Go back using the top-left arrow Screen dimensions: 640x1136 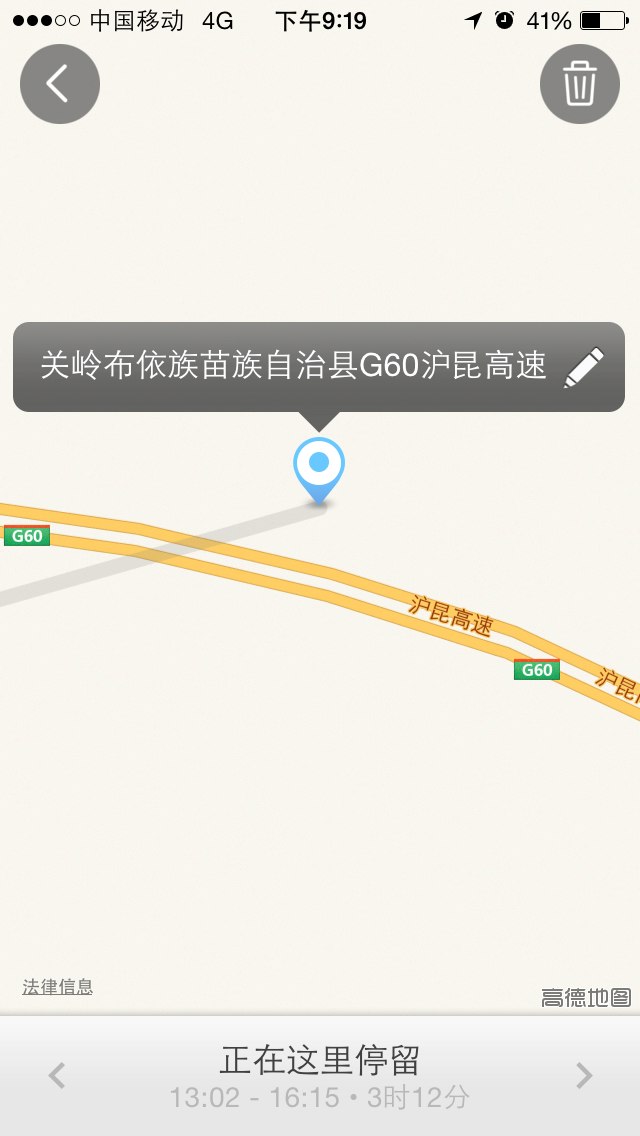click(59, 84)
